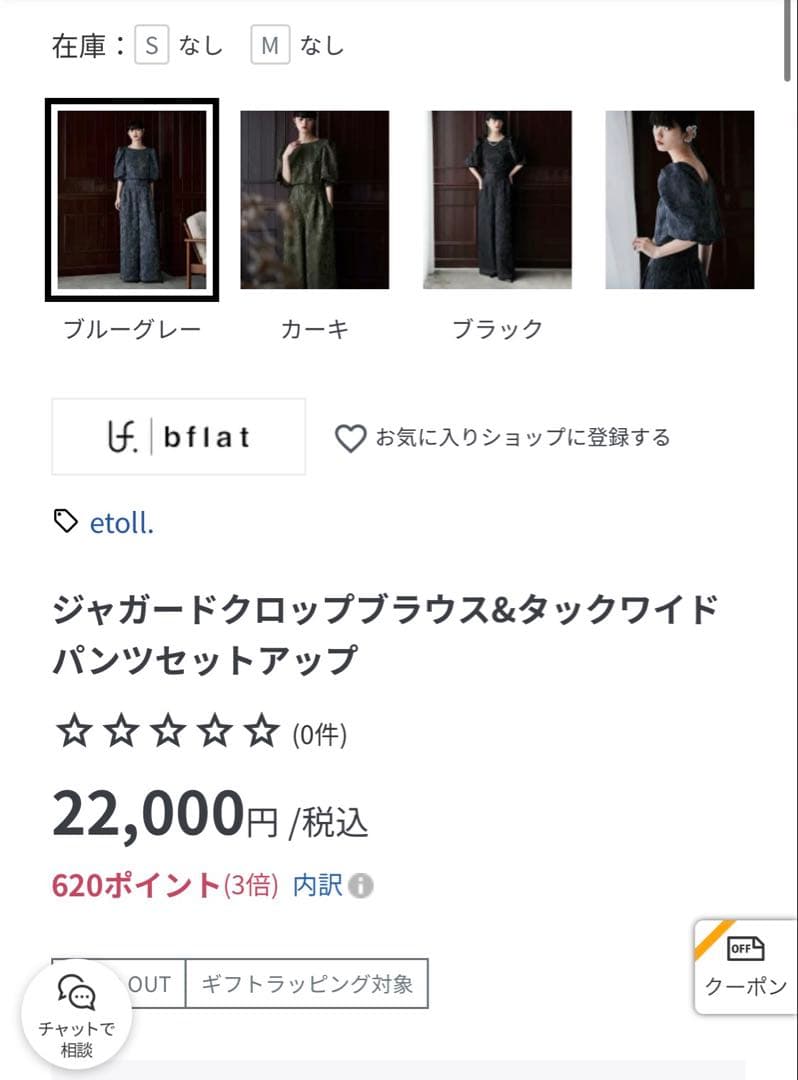Viewport: 798px width, 1080px height.
Task: Select the S size stock option
Action: tap(150, 45)
